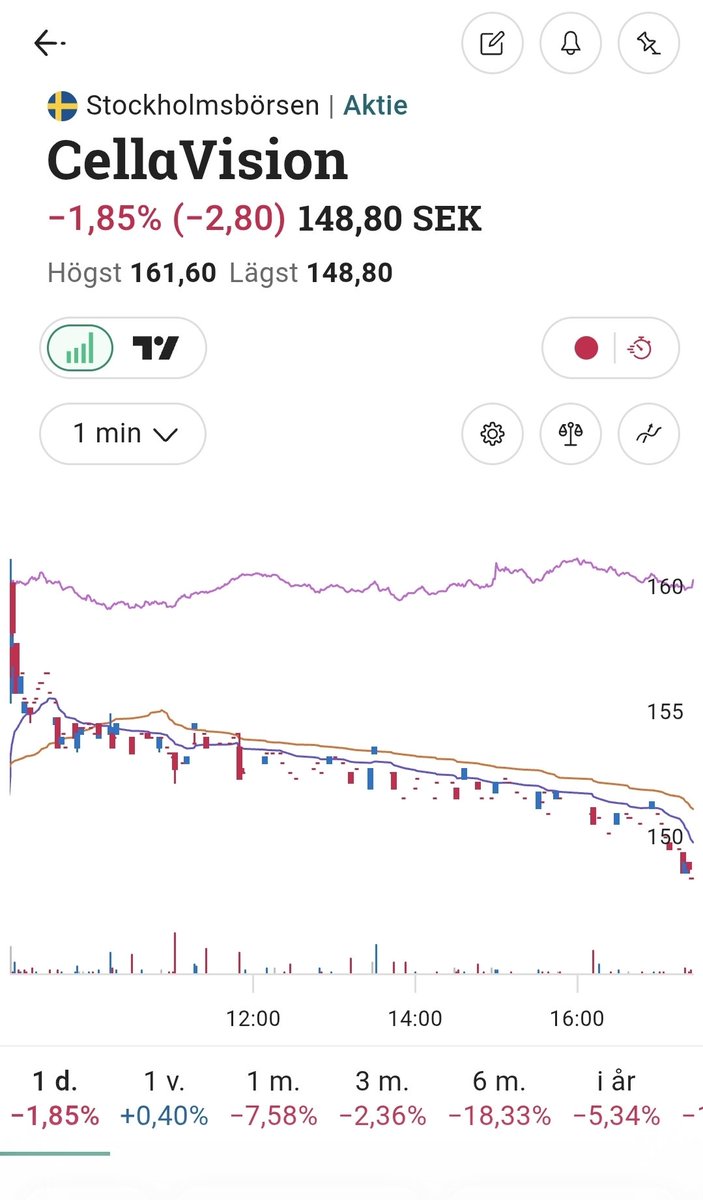Screen dimensions: 703x1200
Task: Pin CellaVision with the pin icon
Action: 649,43
